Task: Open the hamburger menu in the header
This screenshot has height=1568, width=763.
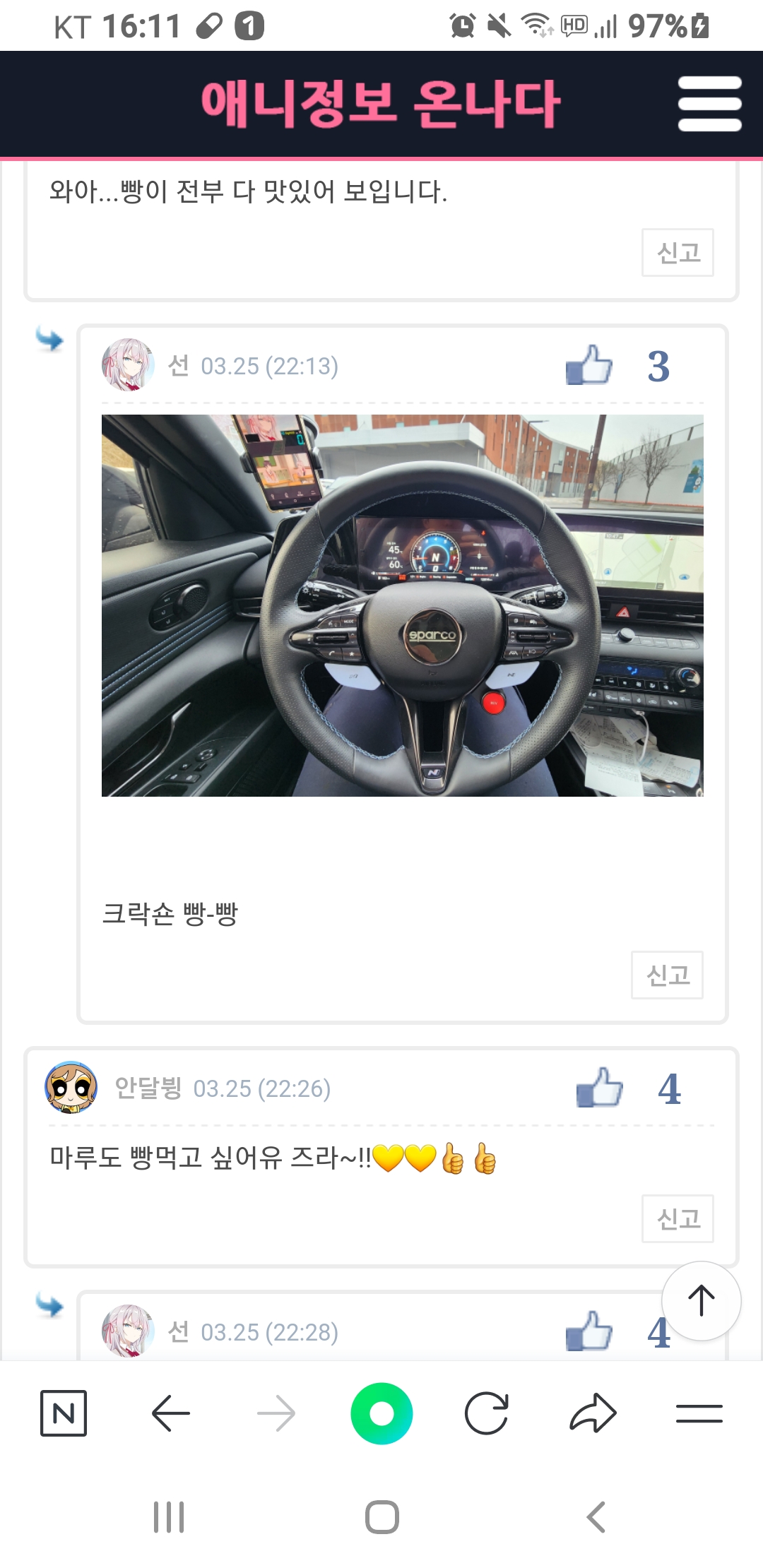Action: point(709,104)
